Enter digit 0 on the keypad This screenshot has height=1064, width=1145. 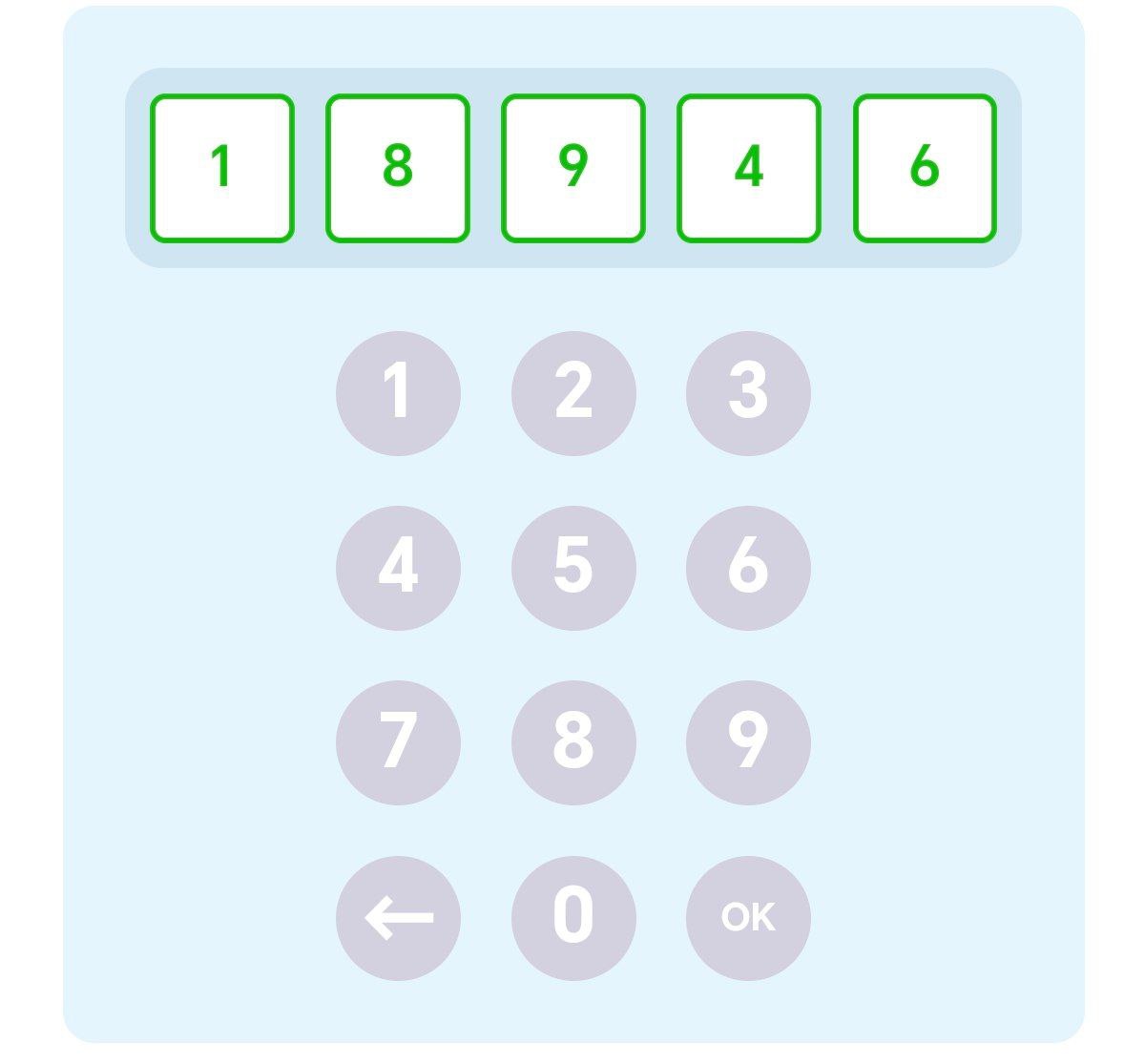[x=573, y=918]
